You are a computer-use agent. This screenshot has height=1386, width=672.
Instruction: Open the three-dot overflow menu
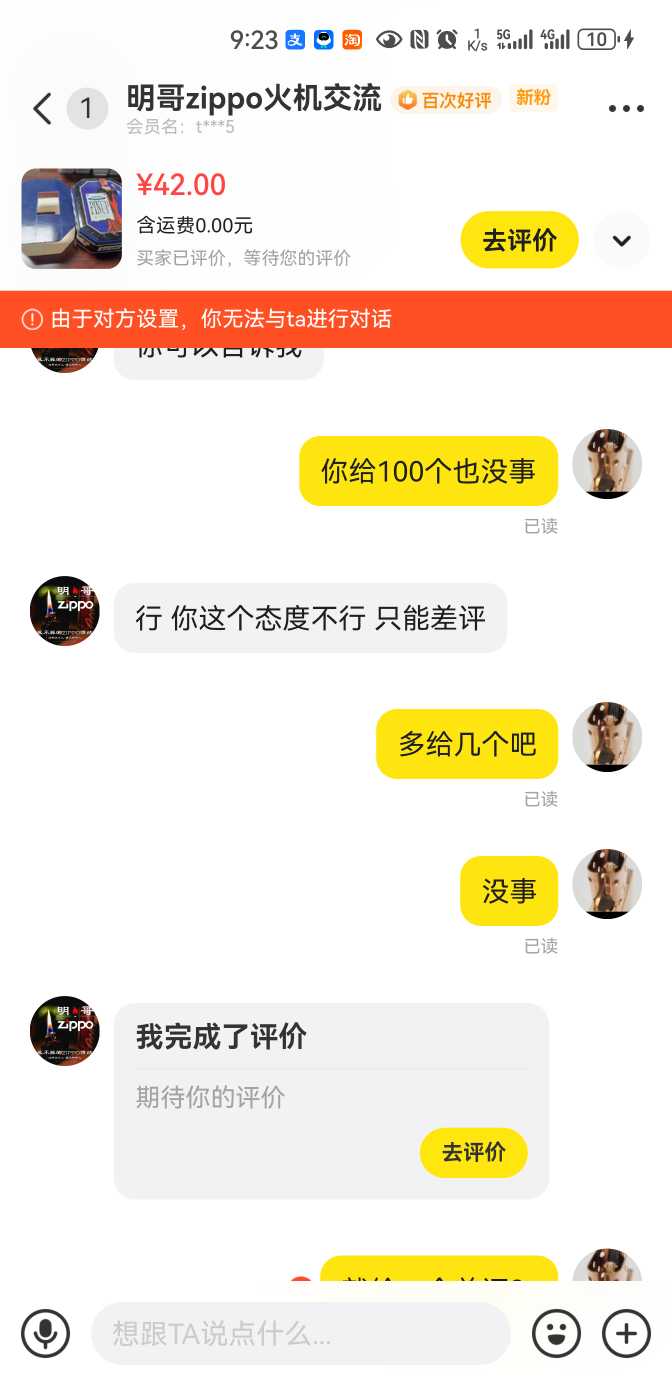(626, 109)
